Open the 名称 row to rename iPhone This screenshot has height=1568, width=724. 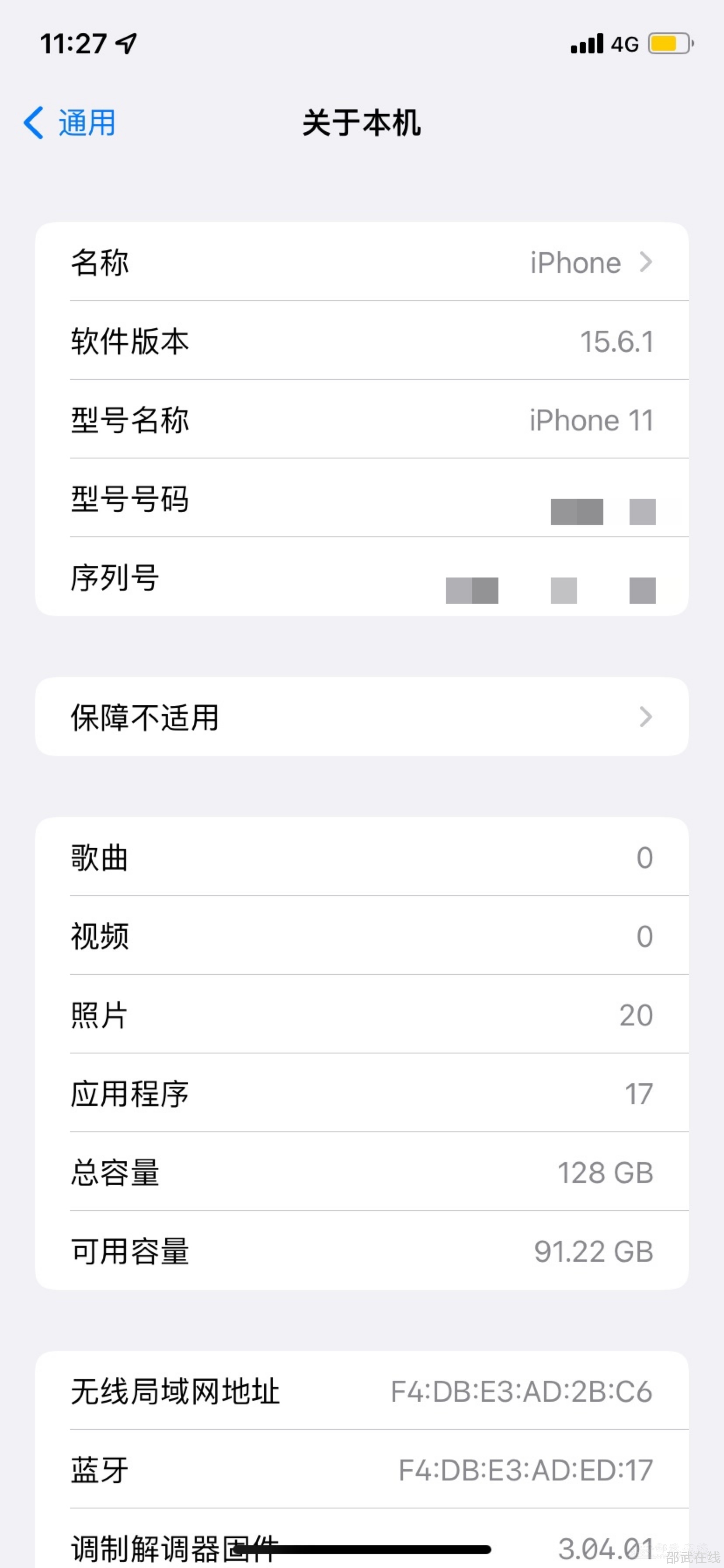click(x=362, y=262)
